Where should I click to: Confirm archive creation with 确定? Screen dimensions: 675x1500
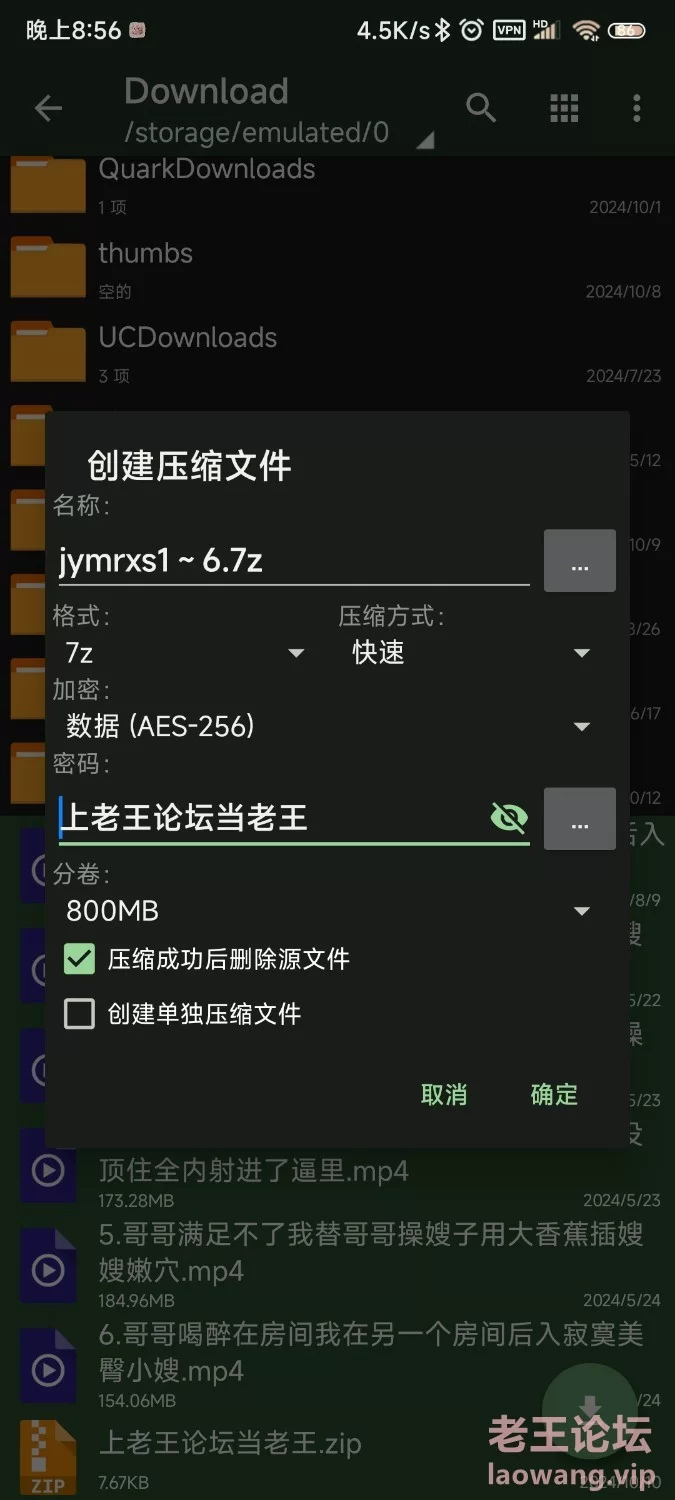point(554,1094)
